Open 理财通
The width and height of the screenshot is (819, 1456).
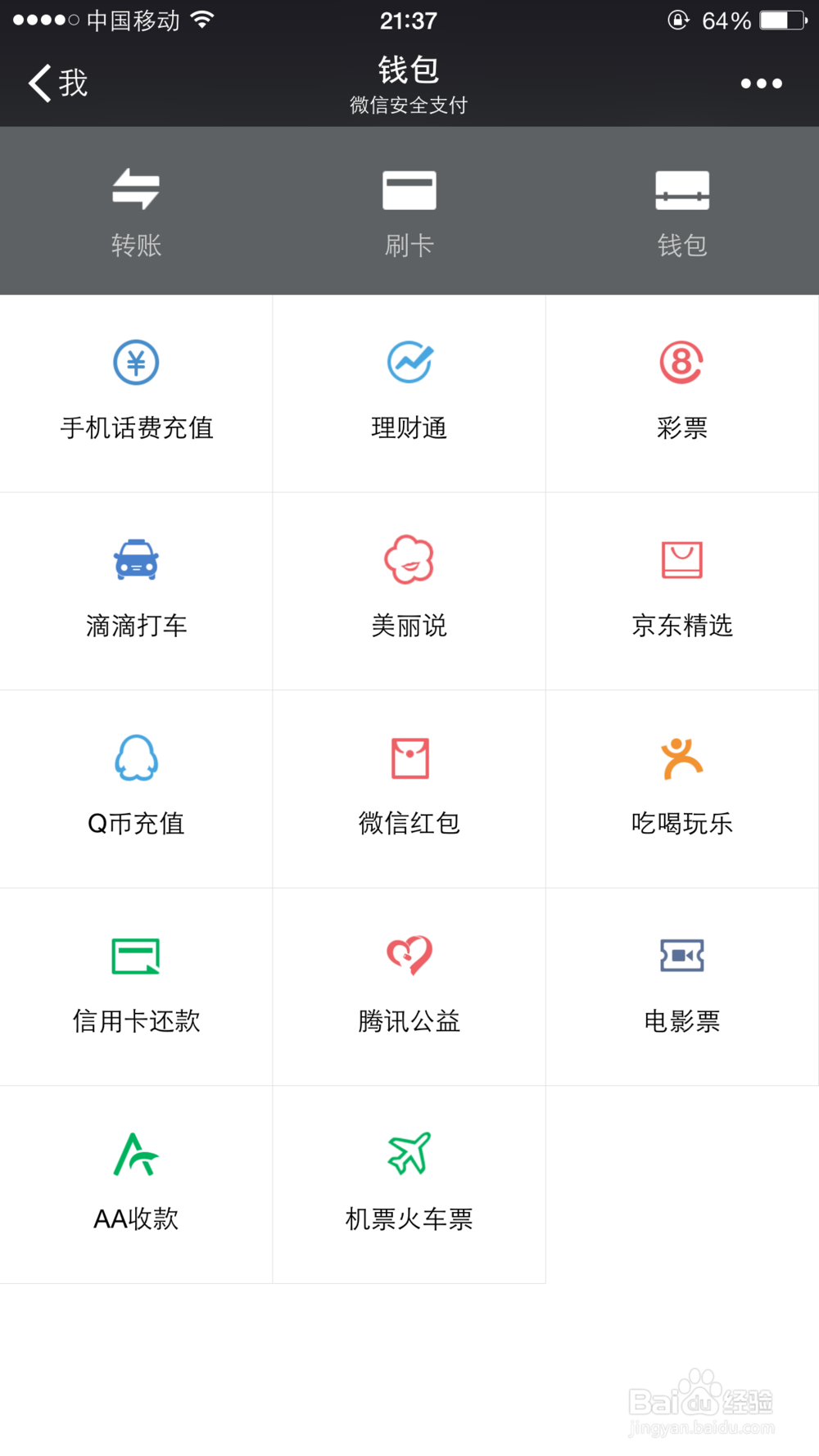[x=409, y=394]
